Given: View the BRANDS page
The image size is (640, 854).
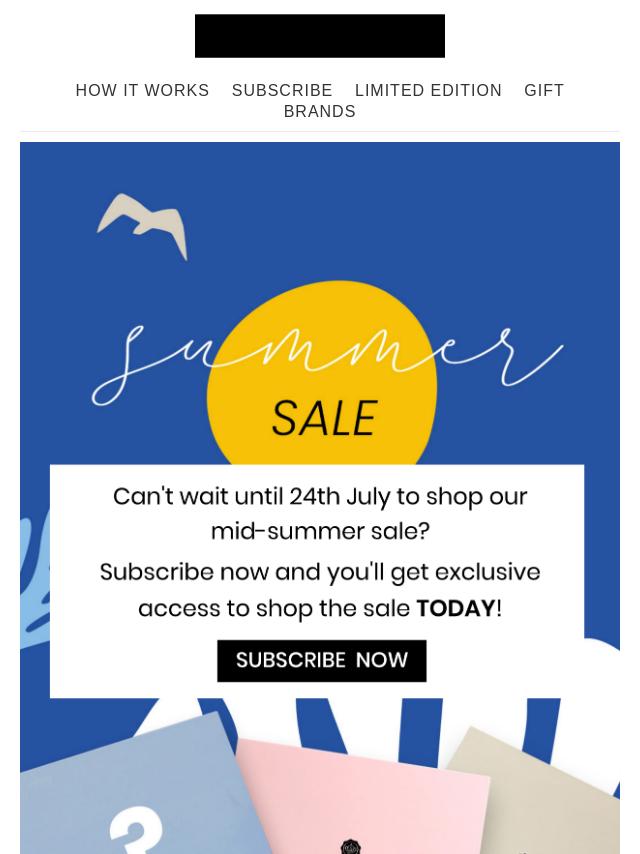Looking at the screenshot, I should click(x=319, y=111).
